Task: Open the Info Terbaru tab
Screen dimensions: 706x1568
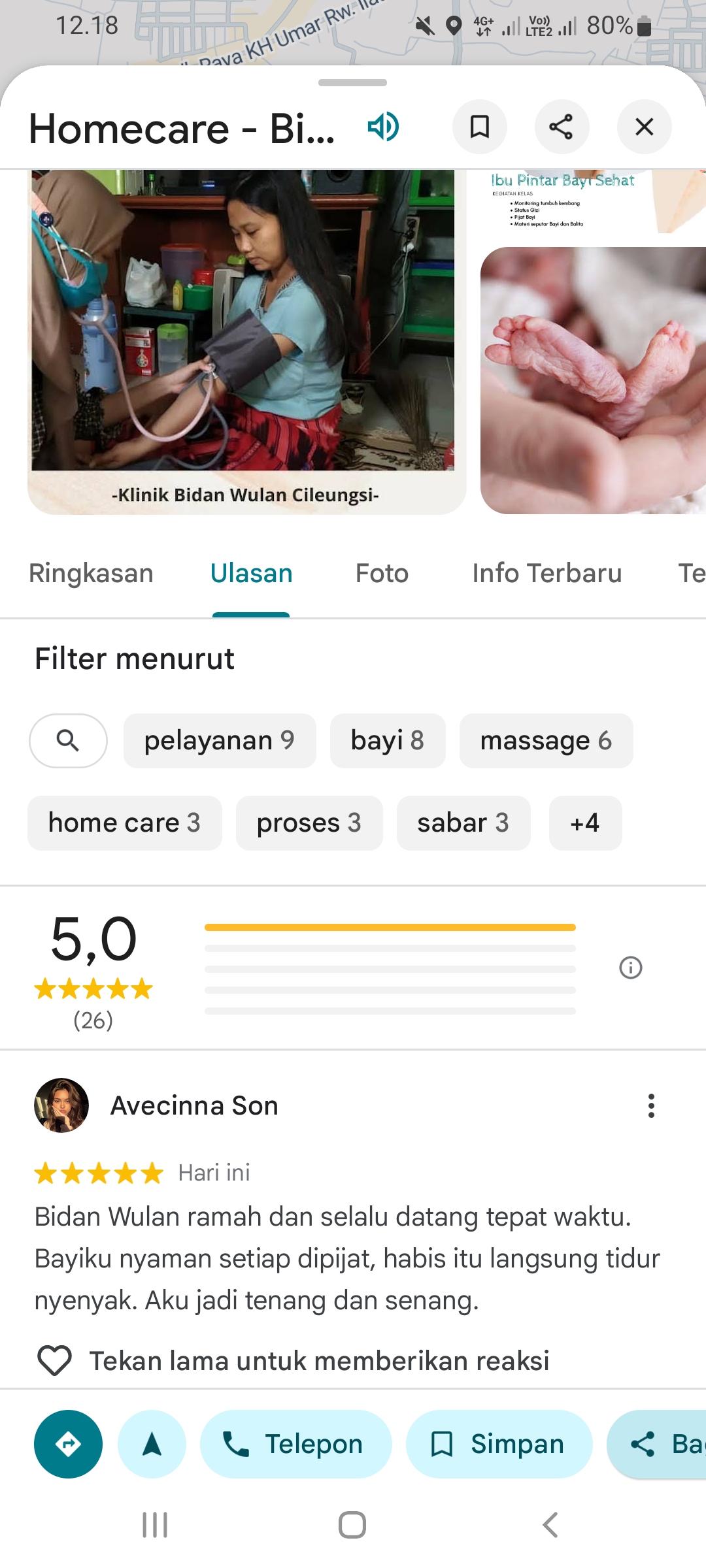Action: (x=546, y=574)
